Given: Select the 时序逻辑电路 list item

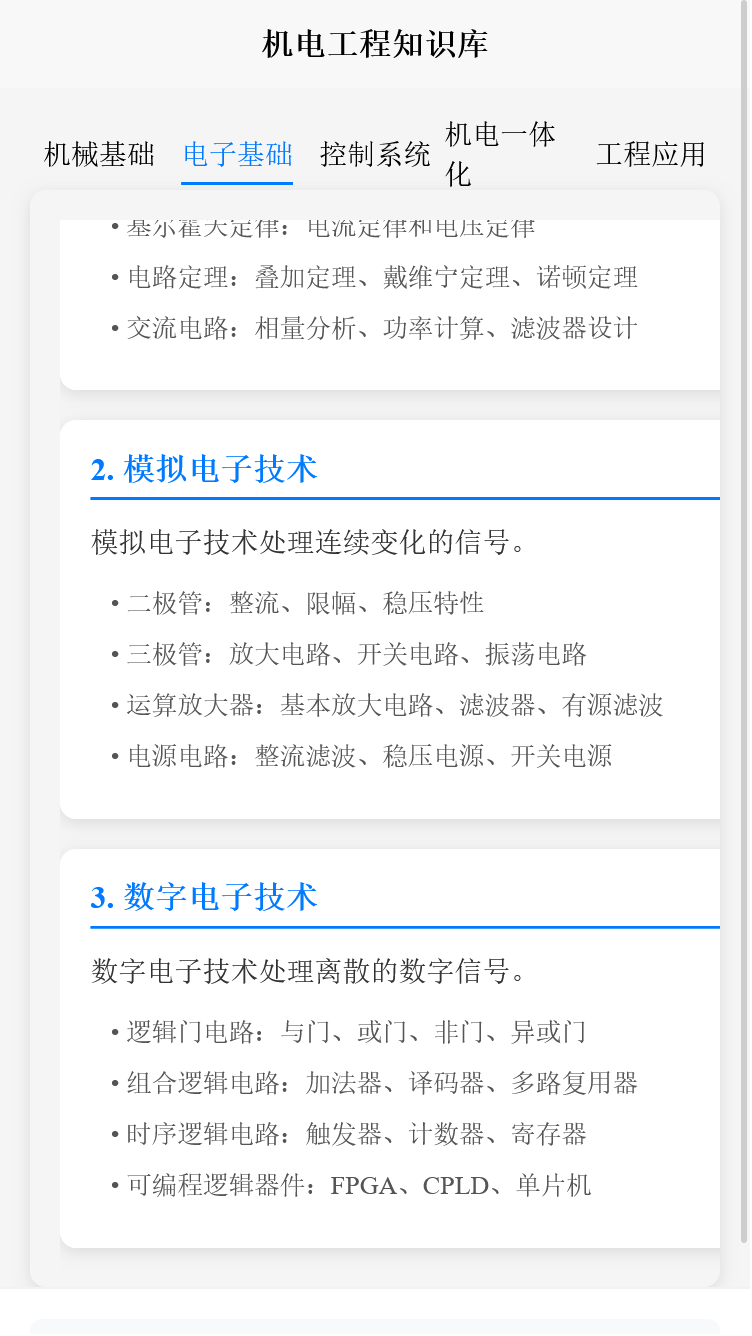Looking at the screenshot, I should point(355,1134).
